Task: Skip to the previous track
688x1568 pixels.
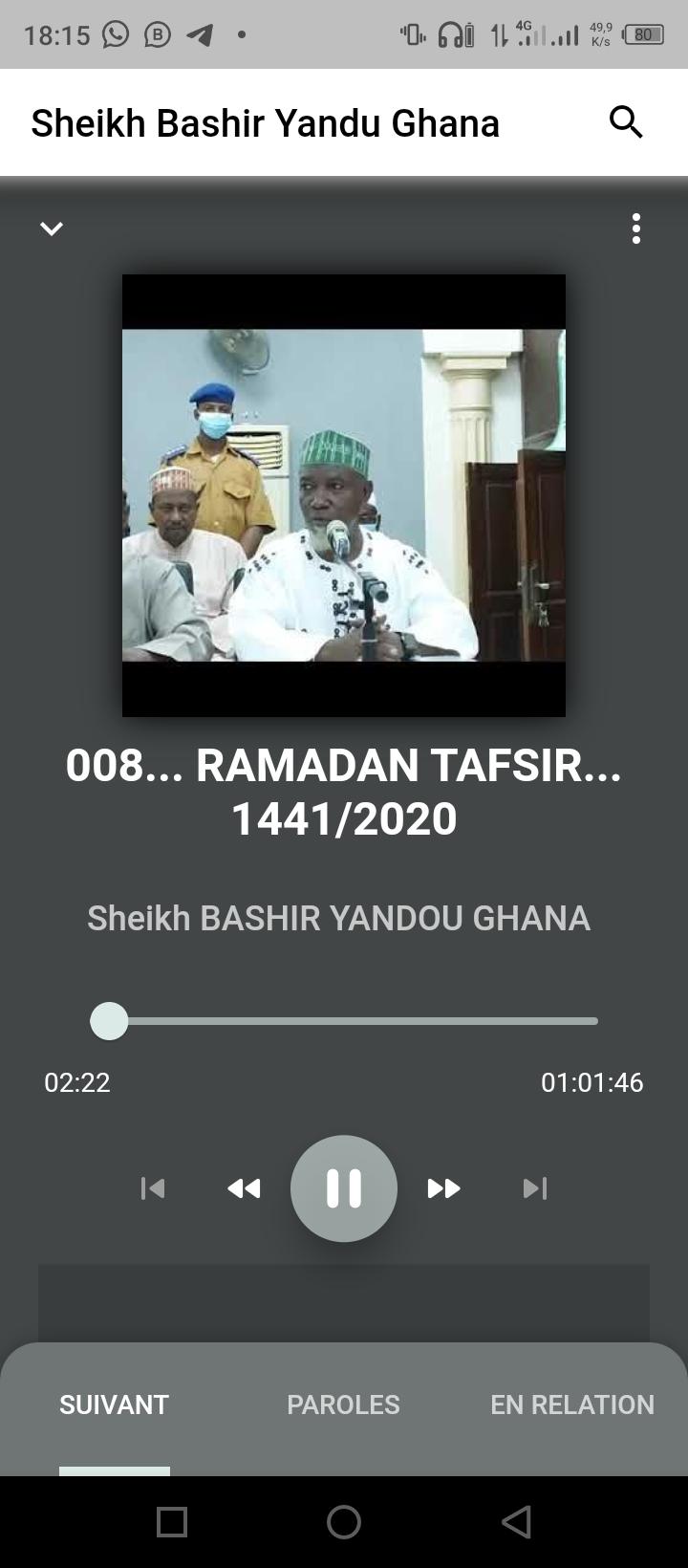Action: 153,1188
